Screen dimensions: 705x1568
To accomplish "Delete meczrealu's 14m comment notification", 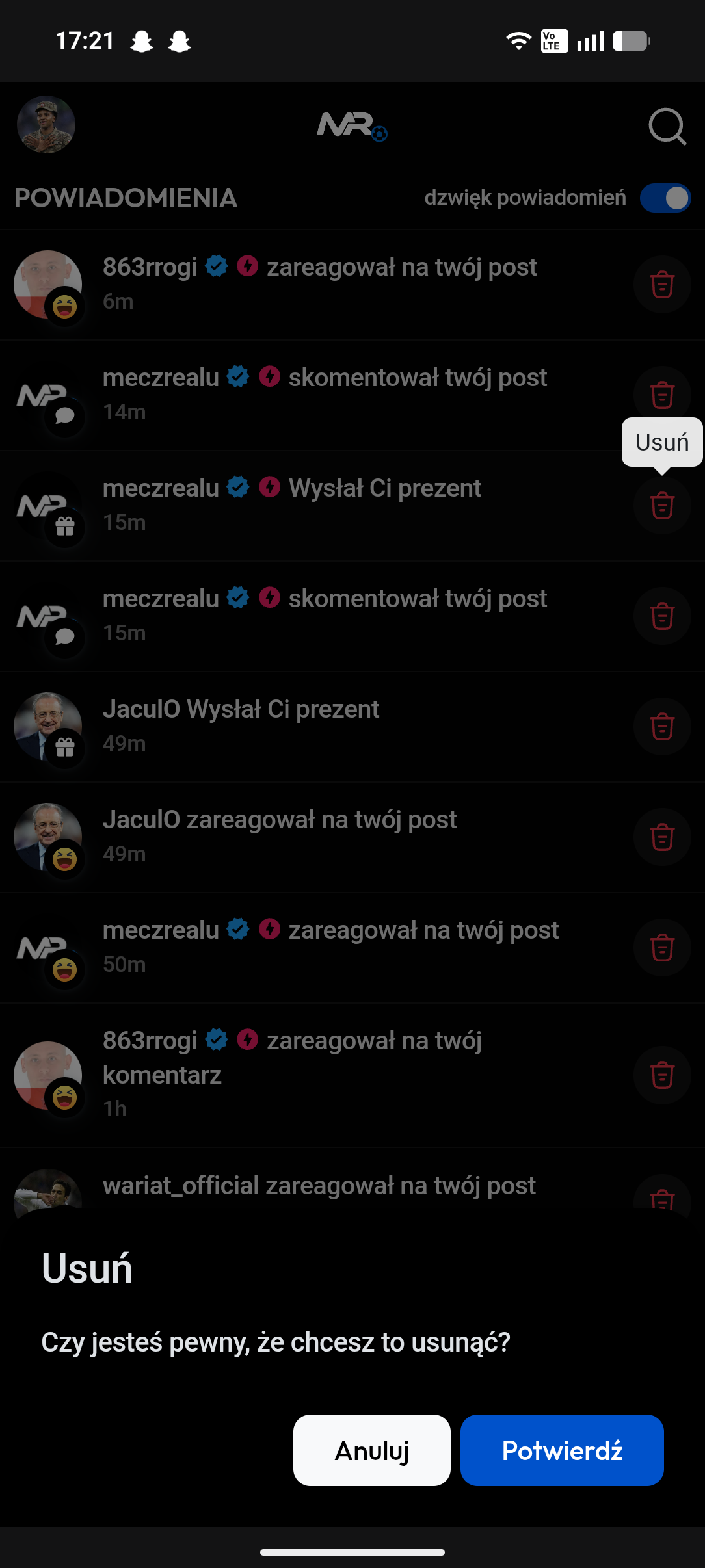I will click(x=662, y=395).
